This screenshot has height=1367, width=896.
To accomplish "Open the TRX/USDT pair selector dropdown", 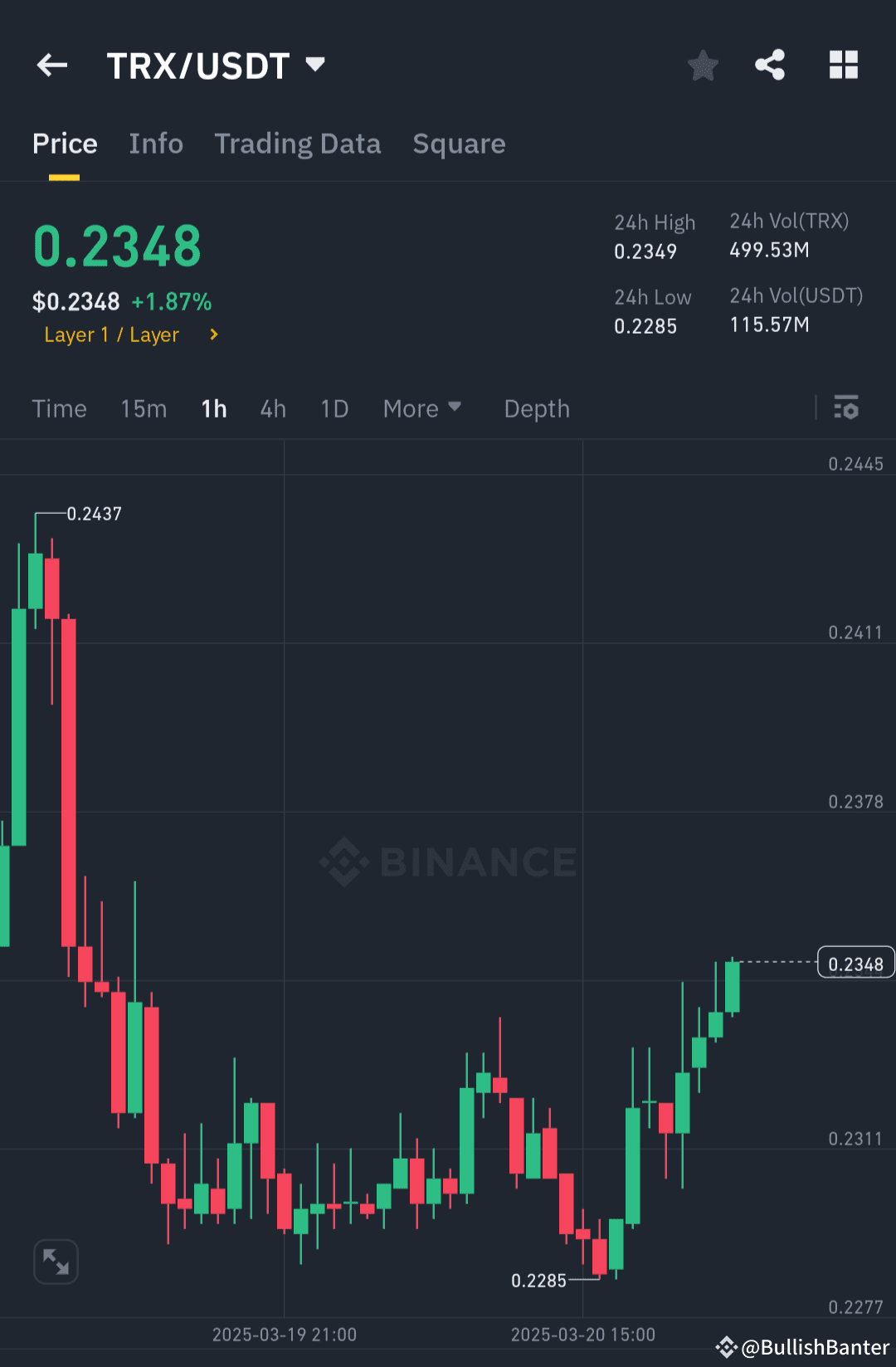I will click(217, 65).
